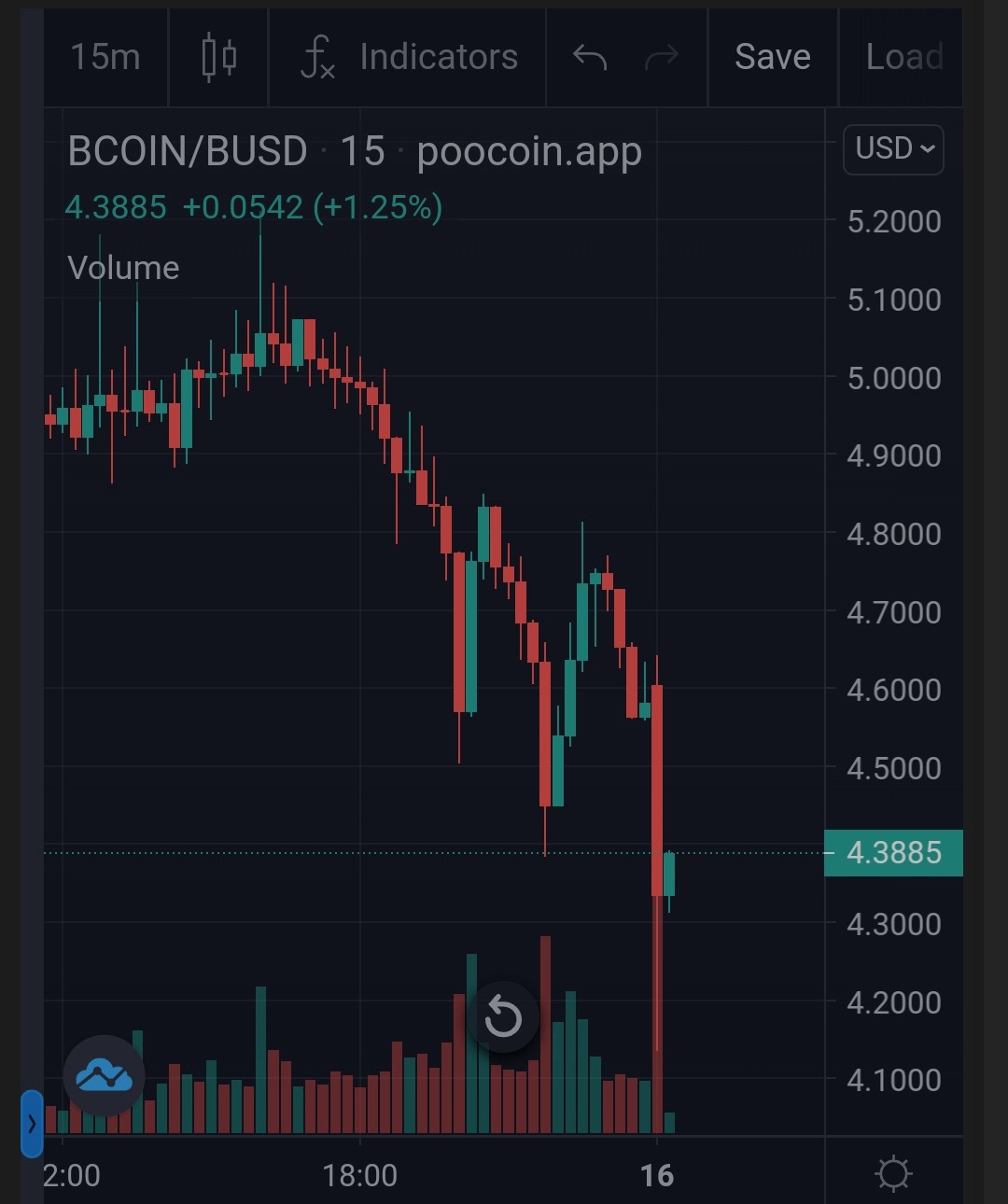
Task: Open the Indicators menu
Action: coord(408,57)
